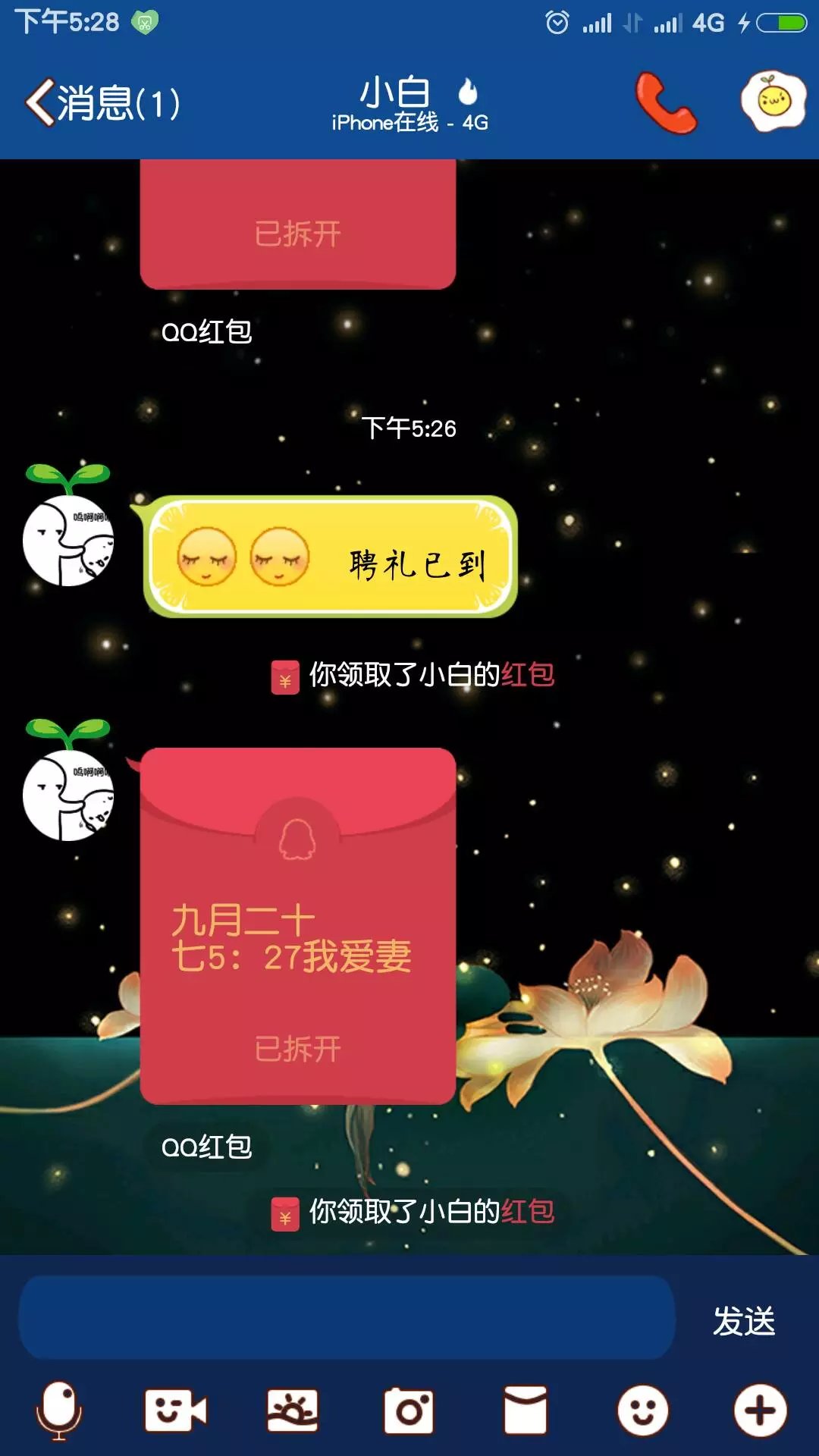Record a voice message with microphone
This screenshot has height=1456, width=819.
pyautogui.click(x=59, y=1410)
